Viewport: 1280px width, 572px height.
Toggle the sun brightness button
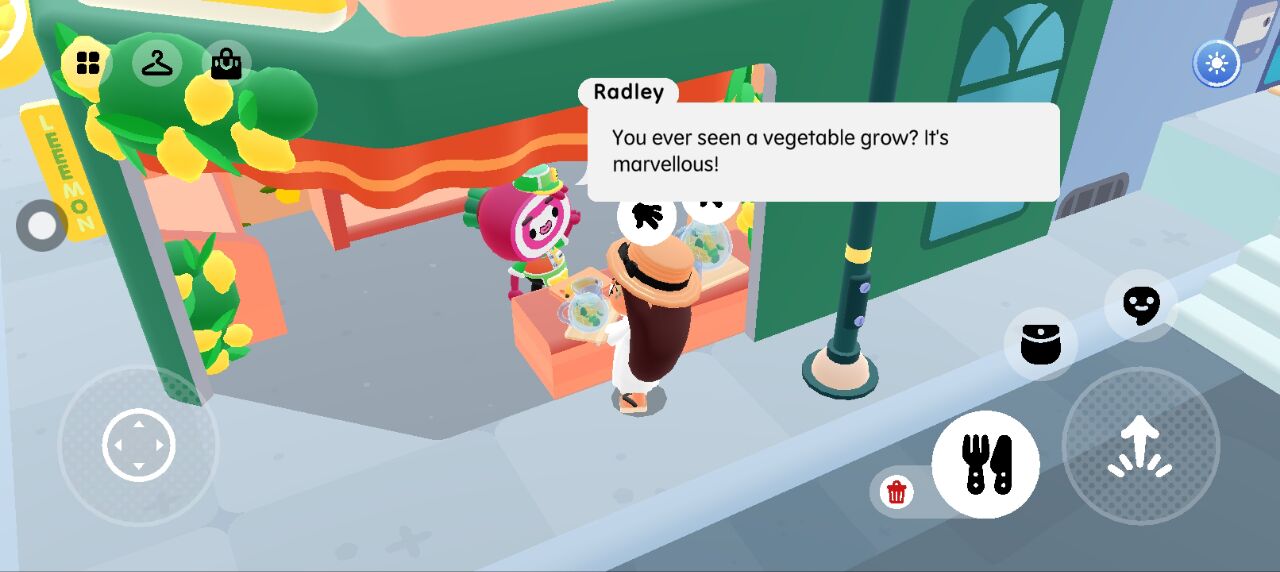pyautogui.click(x=1216, y=65)
